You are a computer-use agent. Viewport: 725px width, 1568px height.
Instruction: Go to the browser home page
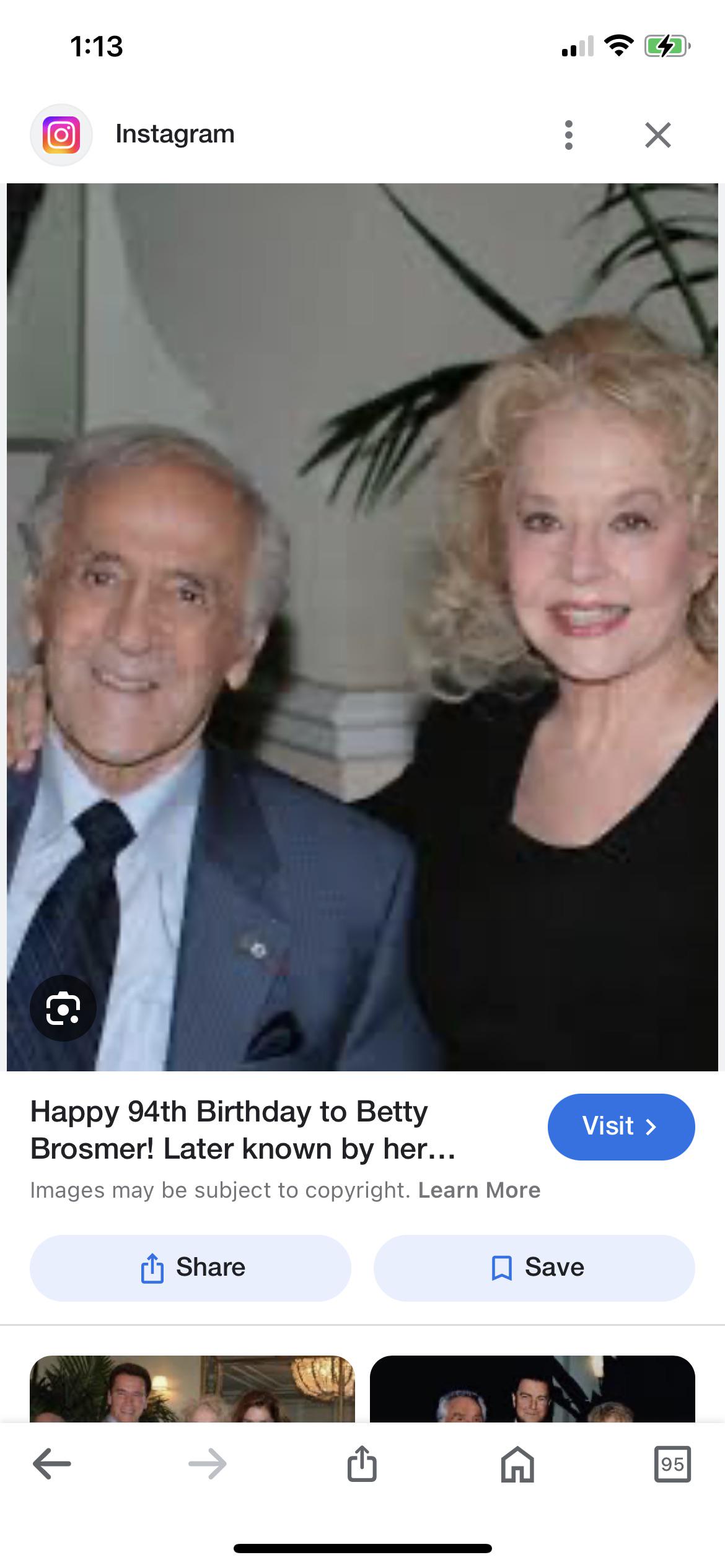(517, 1464)
